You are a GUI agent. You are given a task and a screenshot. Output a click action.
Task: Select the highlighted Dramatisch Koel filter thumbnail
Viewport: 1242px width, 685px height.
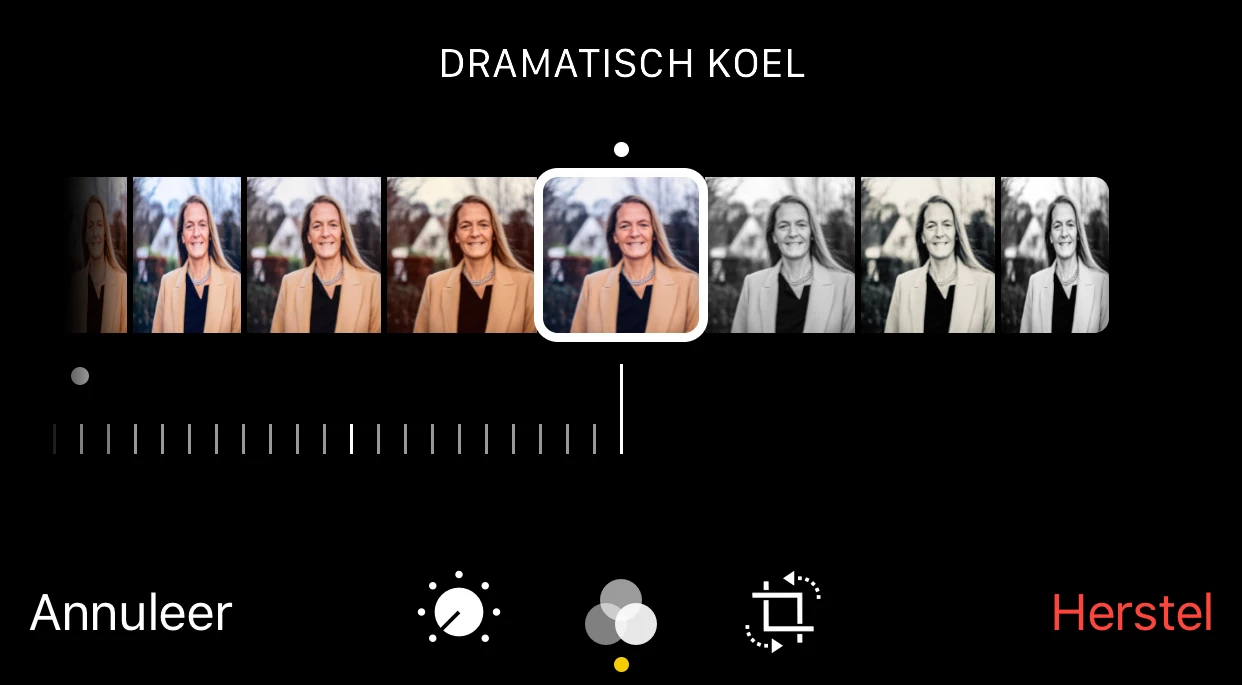pos(621,255)
